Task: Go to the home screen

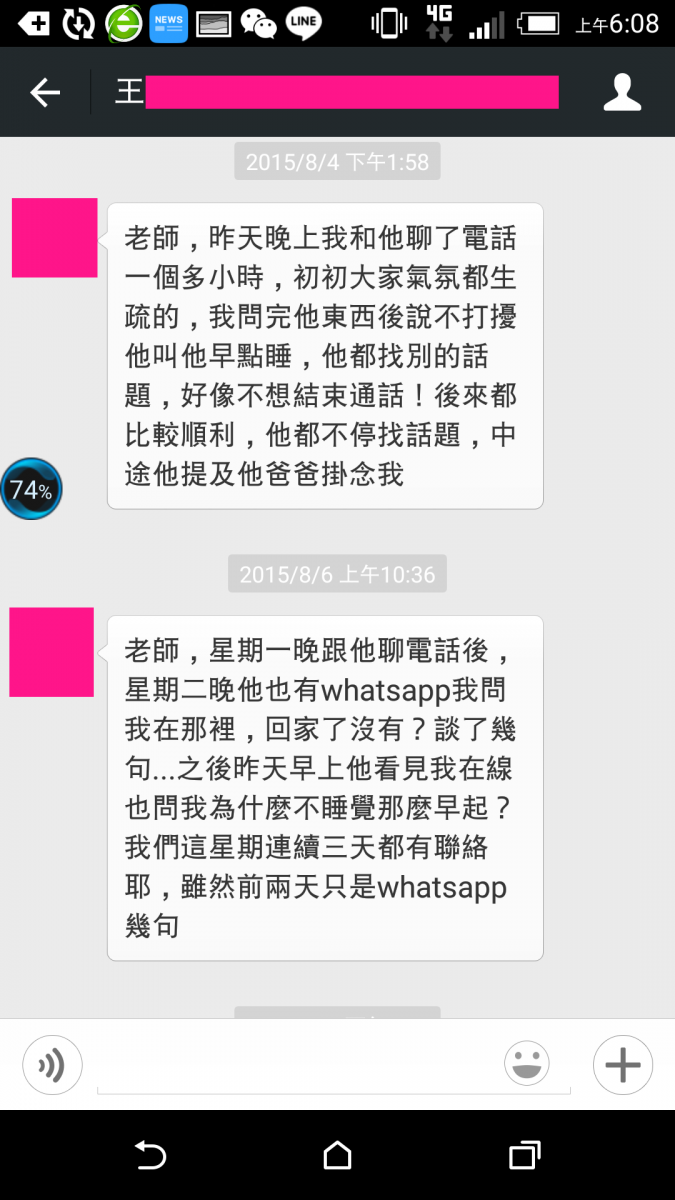Action: coord(338,1156)
